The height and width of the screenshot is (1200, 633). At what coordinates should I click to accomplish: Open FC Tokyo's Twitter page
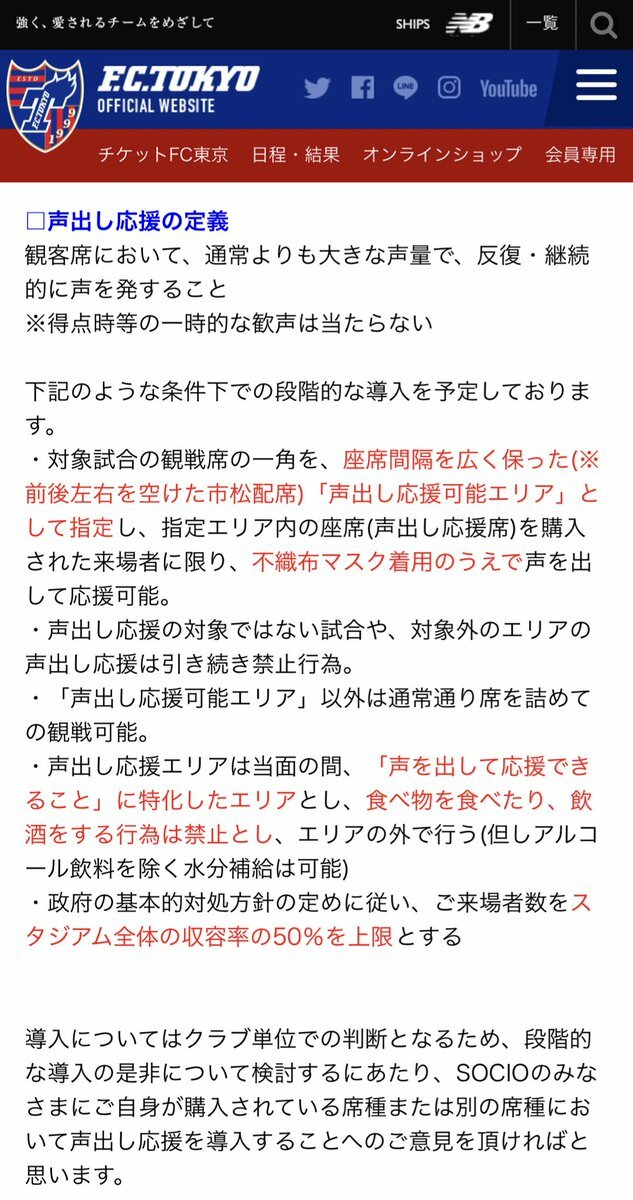[x=317, y=88]
